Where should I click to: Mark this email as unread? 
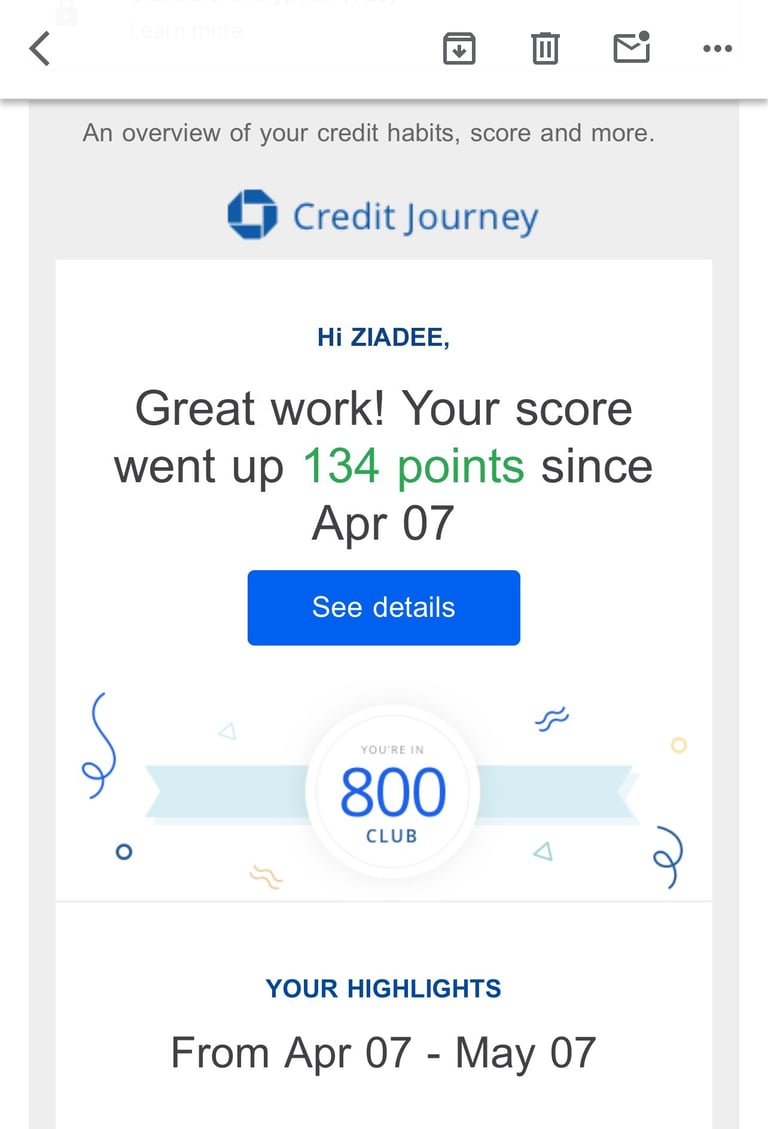(x=632, y=48)
